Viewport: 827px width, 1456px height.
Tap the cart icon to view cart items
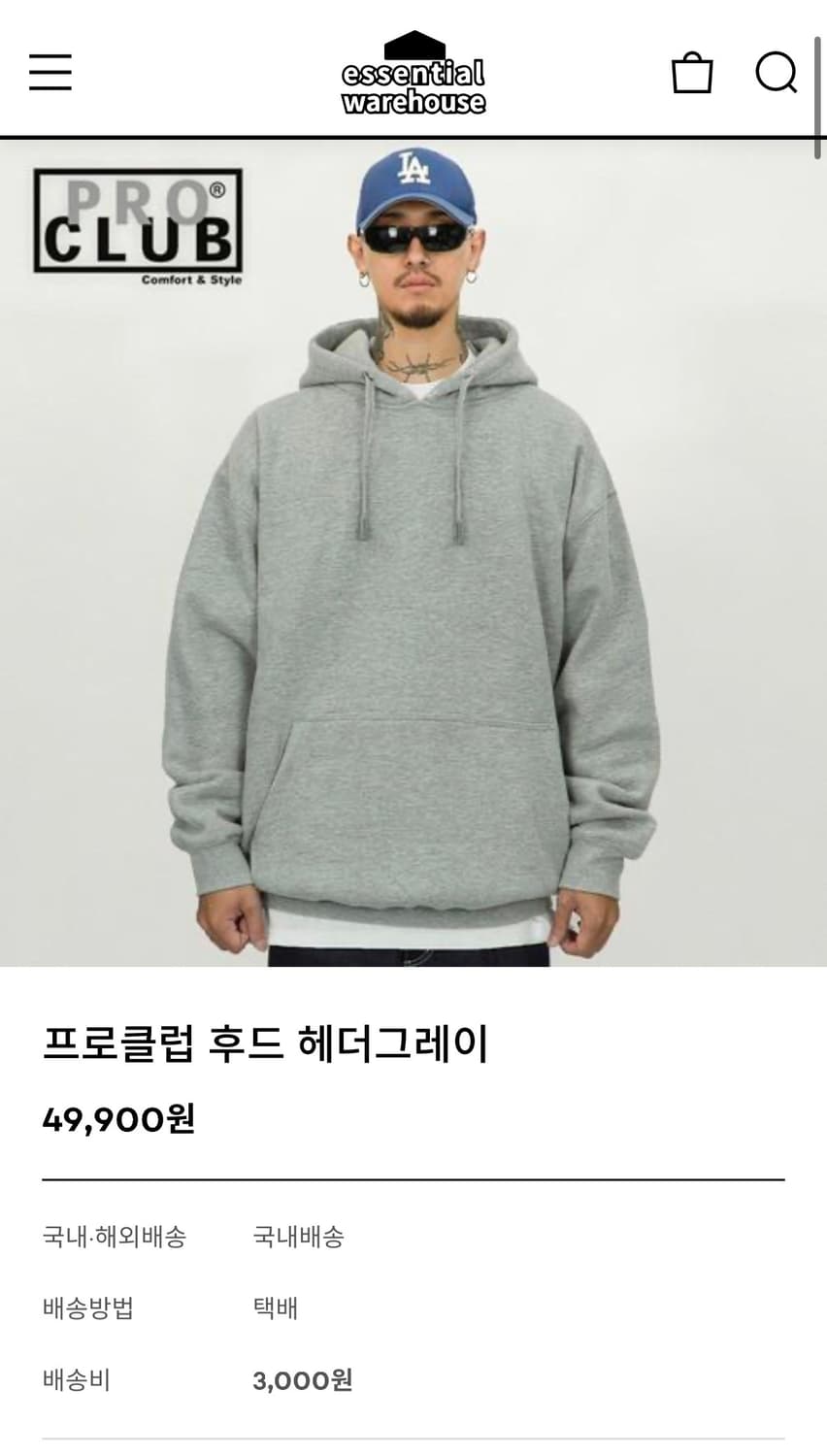tap(691, 71)
